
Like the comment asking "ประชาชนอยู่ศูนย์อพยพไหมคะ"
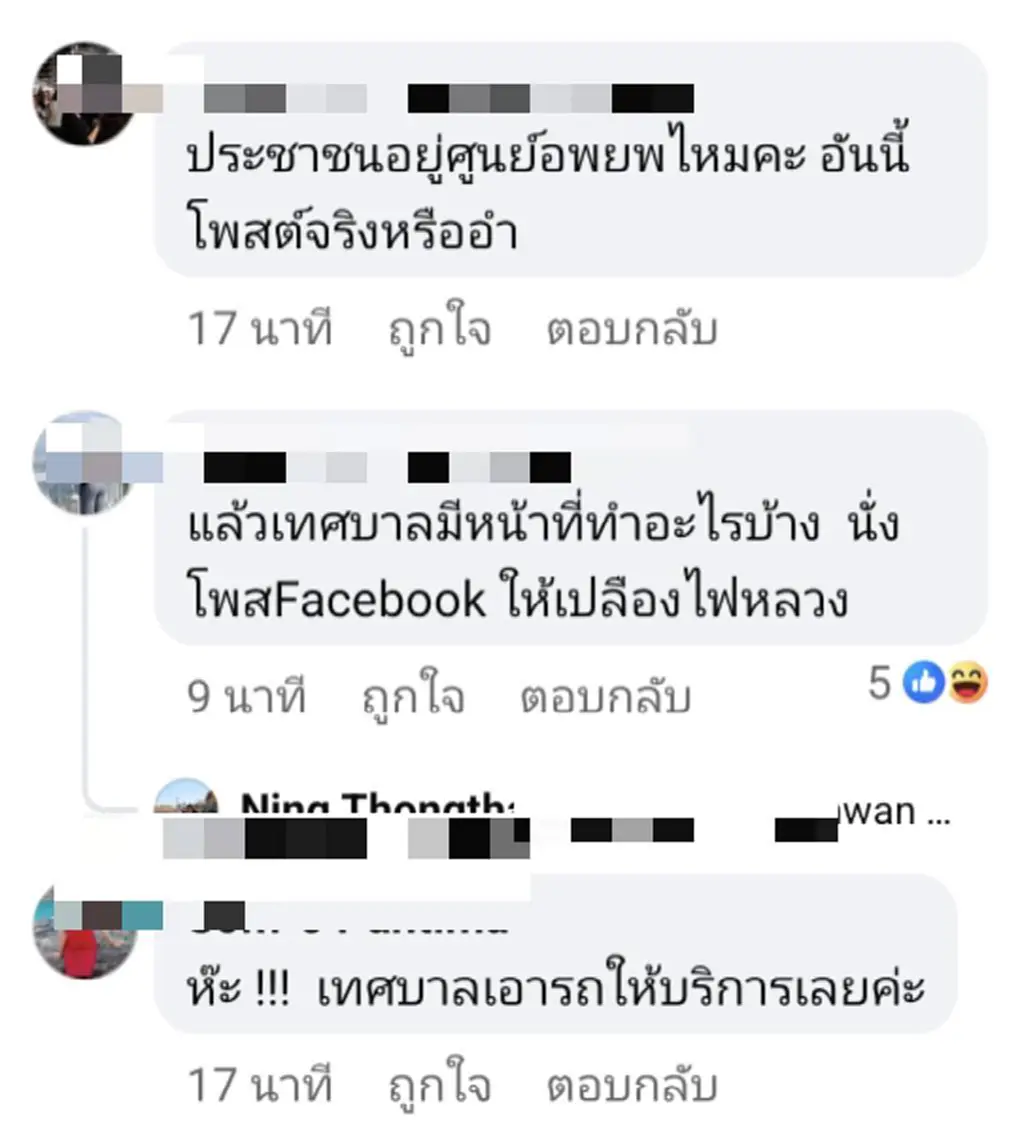pos(439,330)
